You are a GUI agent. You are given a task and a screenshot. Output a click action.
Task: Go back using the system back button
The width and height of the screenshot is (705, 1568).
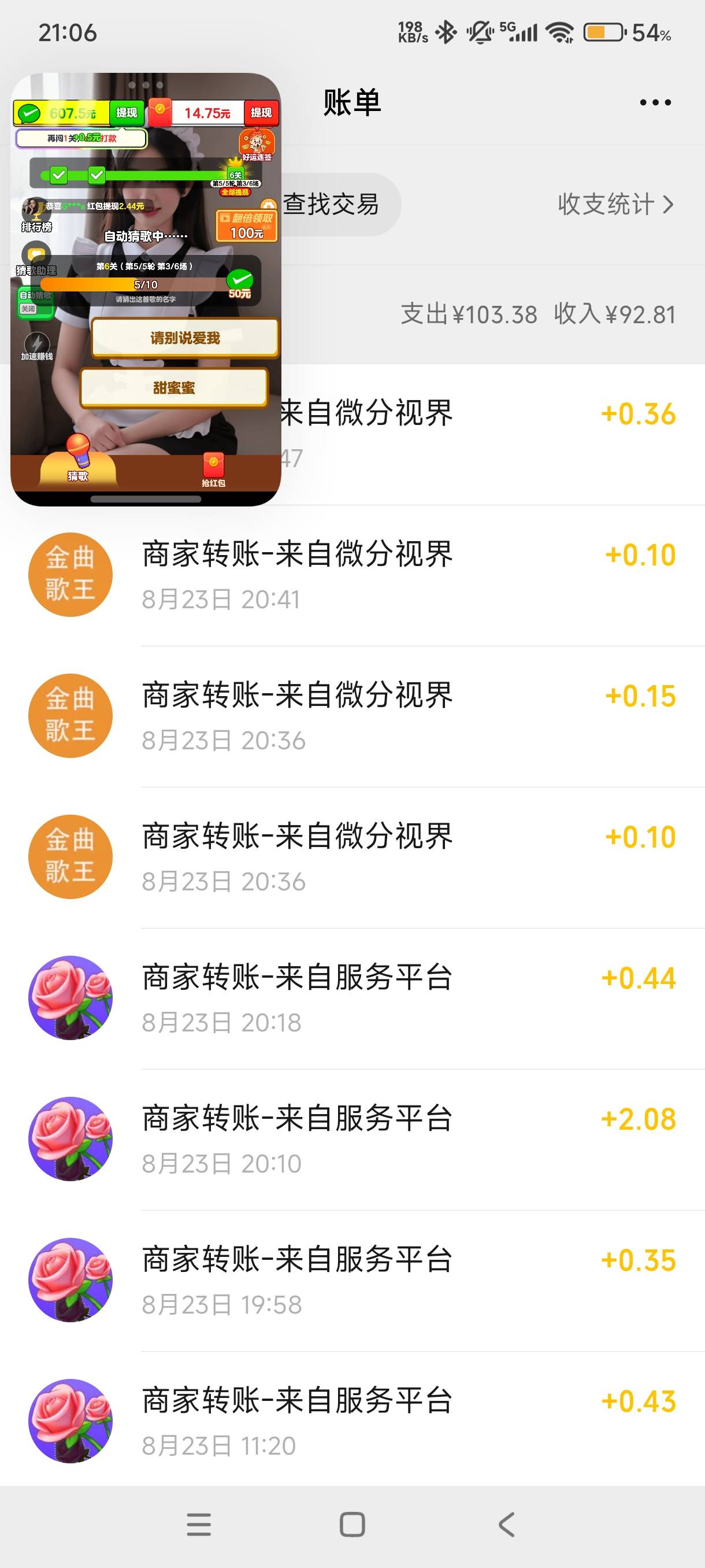506,1525
